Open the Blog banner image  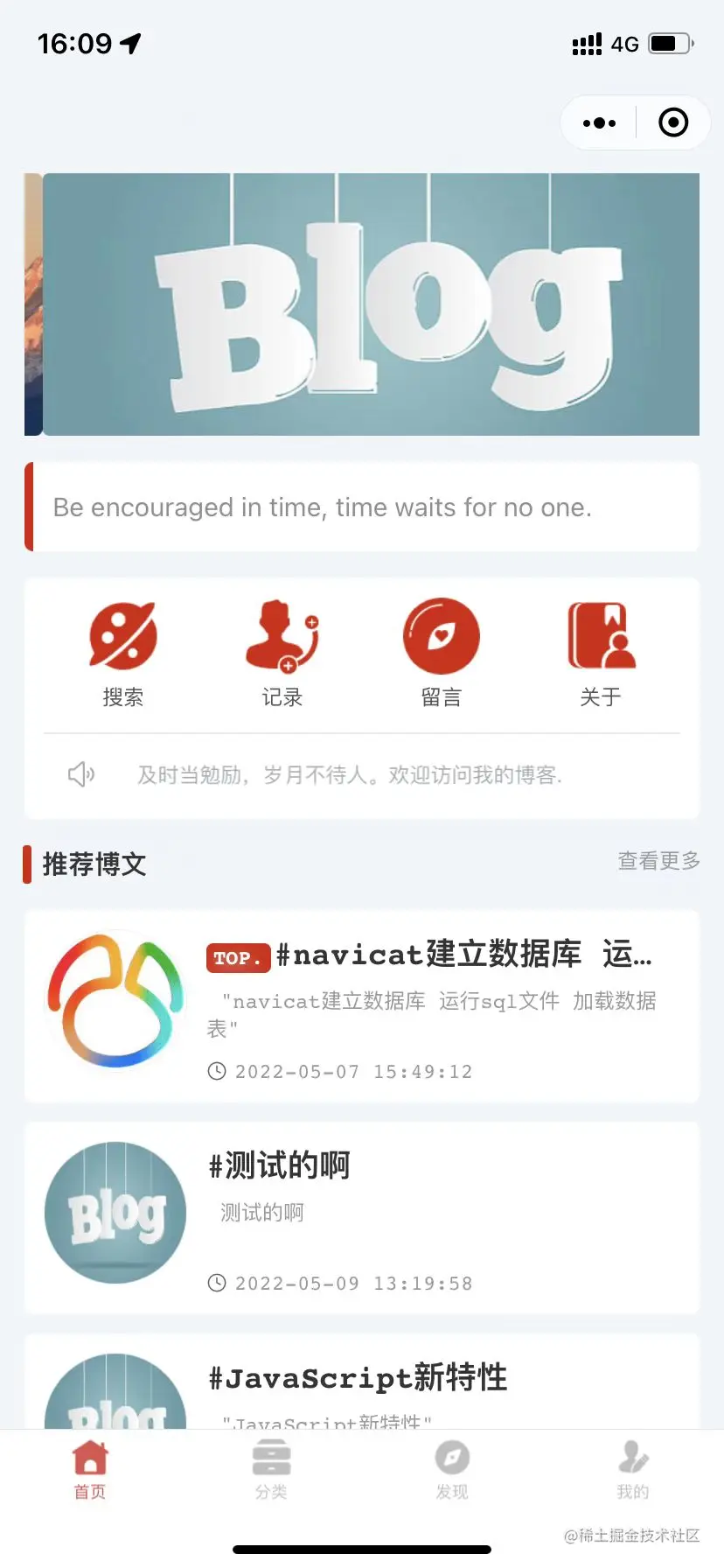click(x=371, y=304)
